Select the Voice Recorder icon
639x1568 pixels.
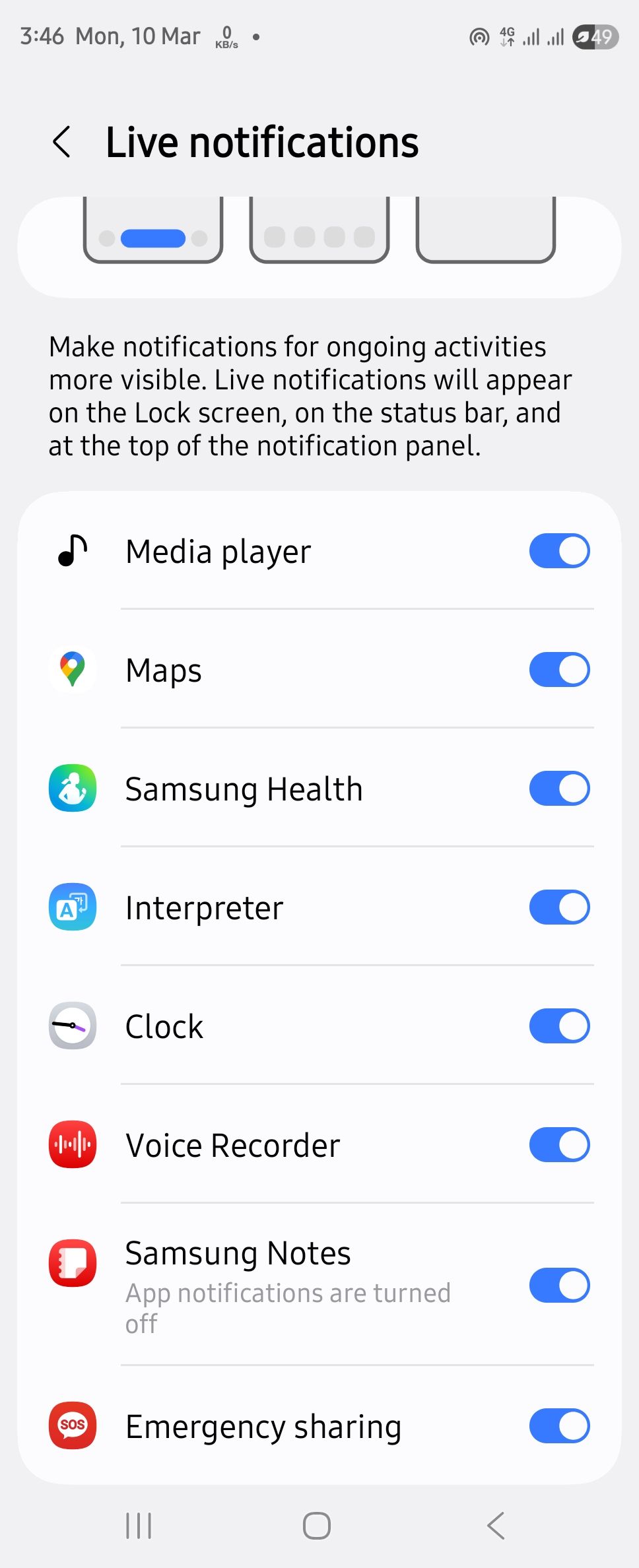[73, 1145]
